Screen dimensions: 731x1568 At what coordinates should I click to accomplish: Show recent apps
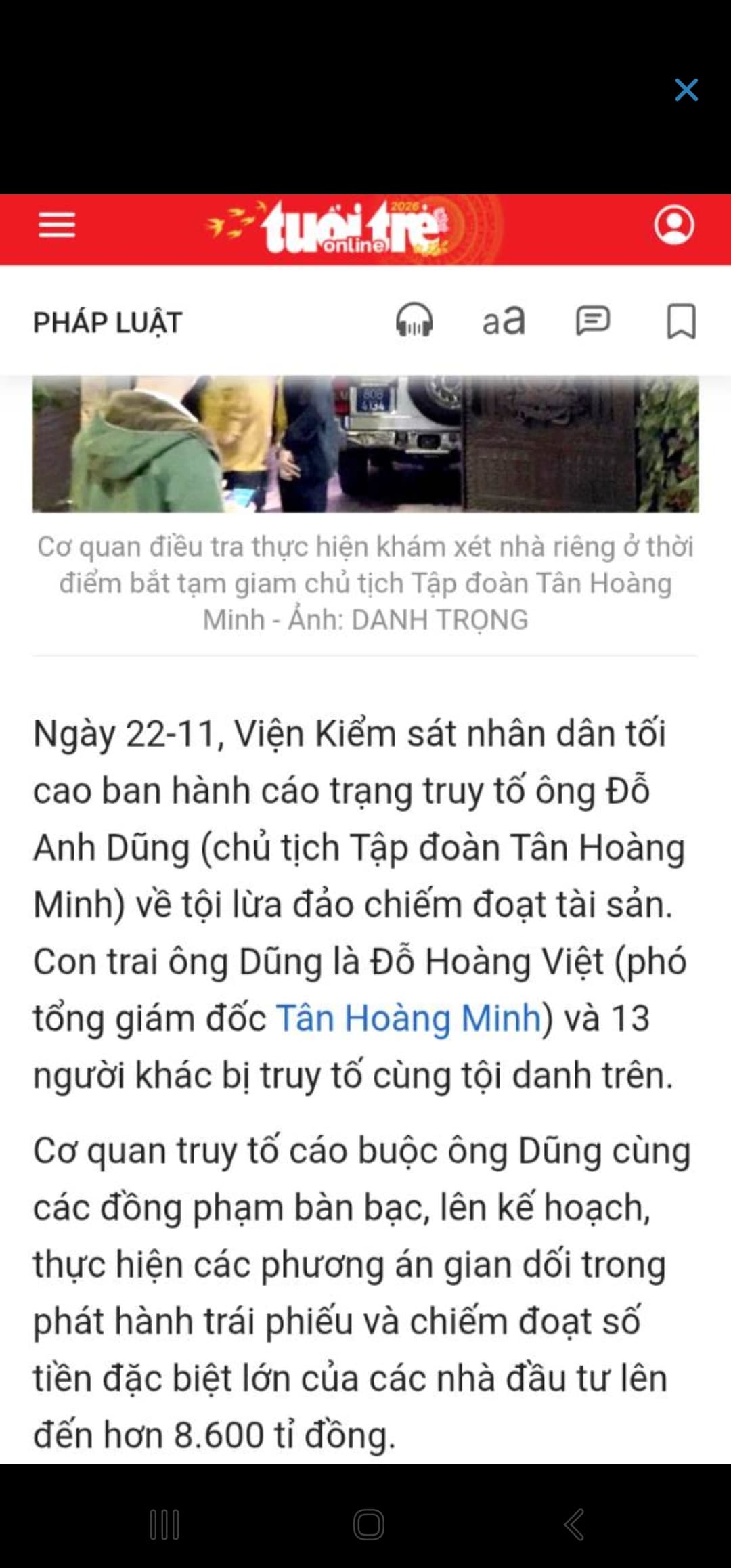click(164, 1525)
